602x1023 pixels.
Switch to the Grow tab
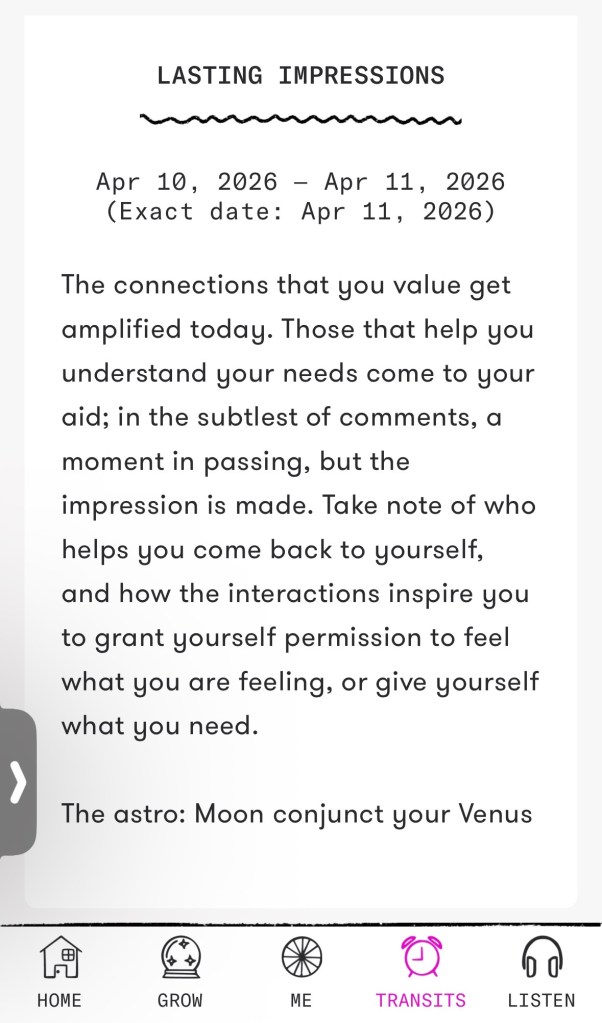pos(180,971)
